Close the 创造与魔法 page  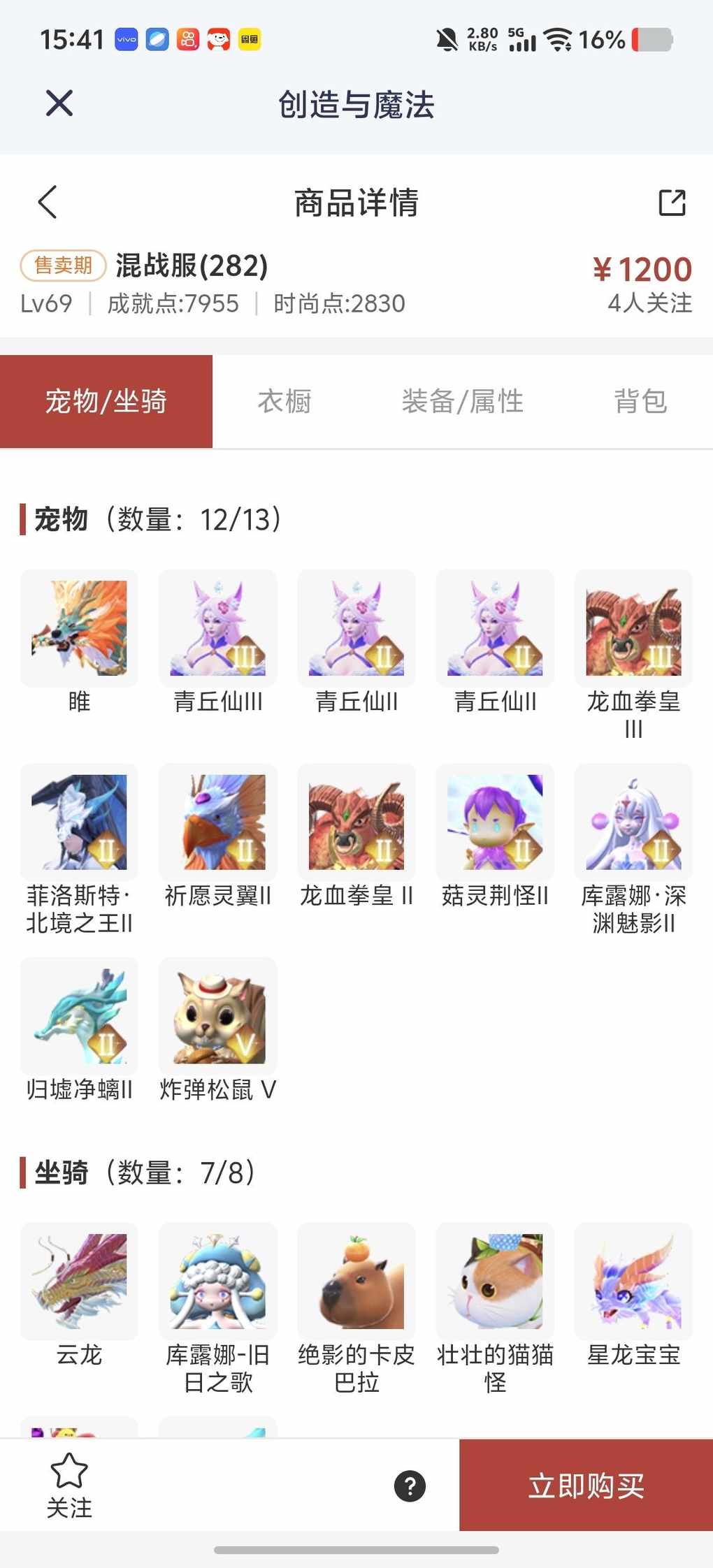[x=59, y=103]
